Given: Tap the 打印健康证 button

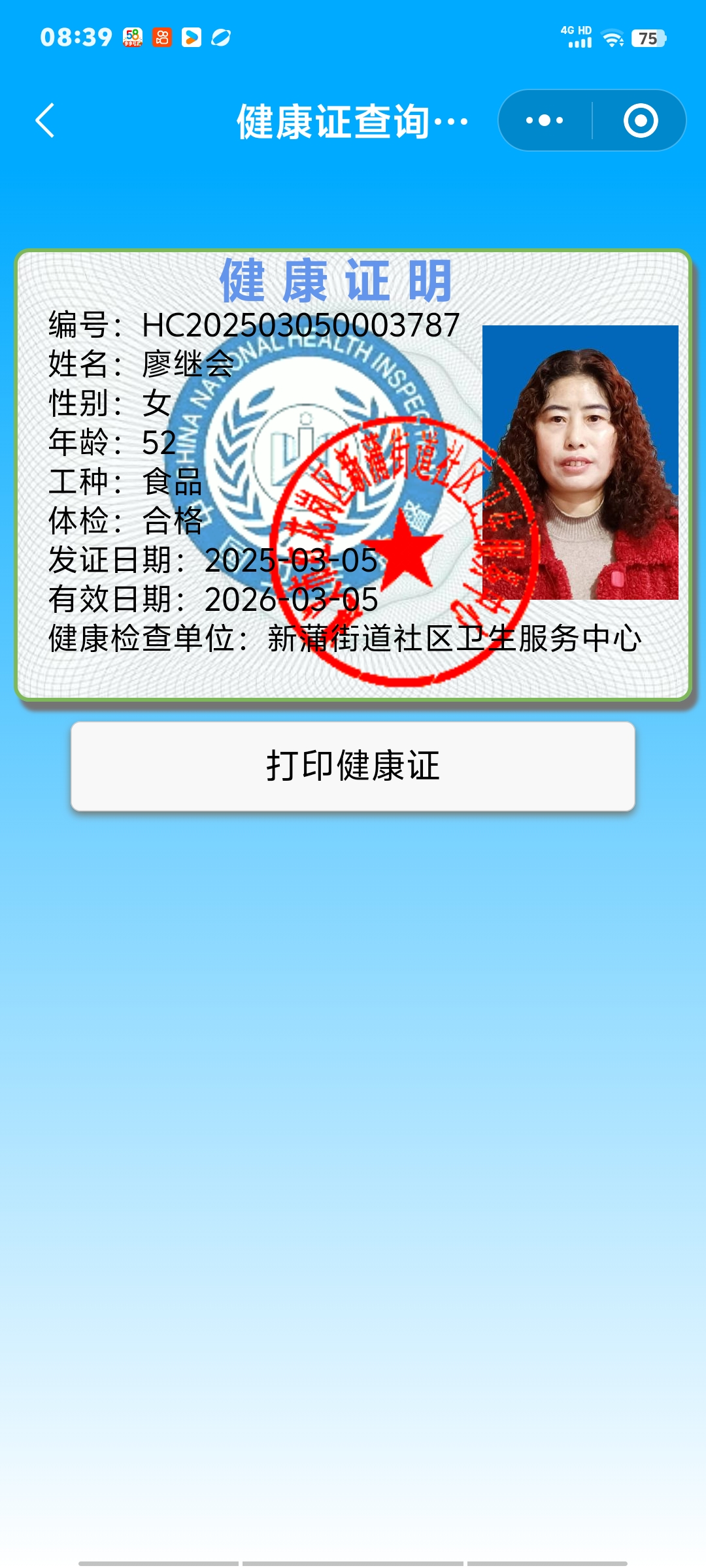Looking at the screenshot, I should point(353,766).
